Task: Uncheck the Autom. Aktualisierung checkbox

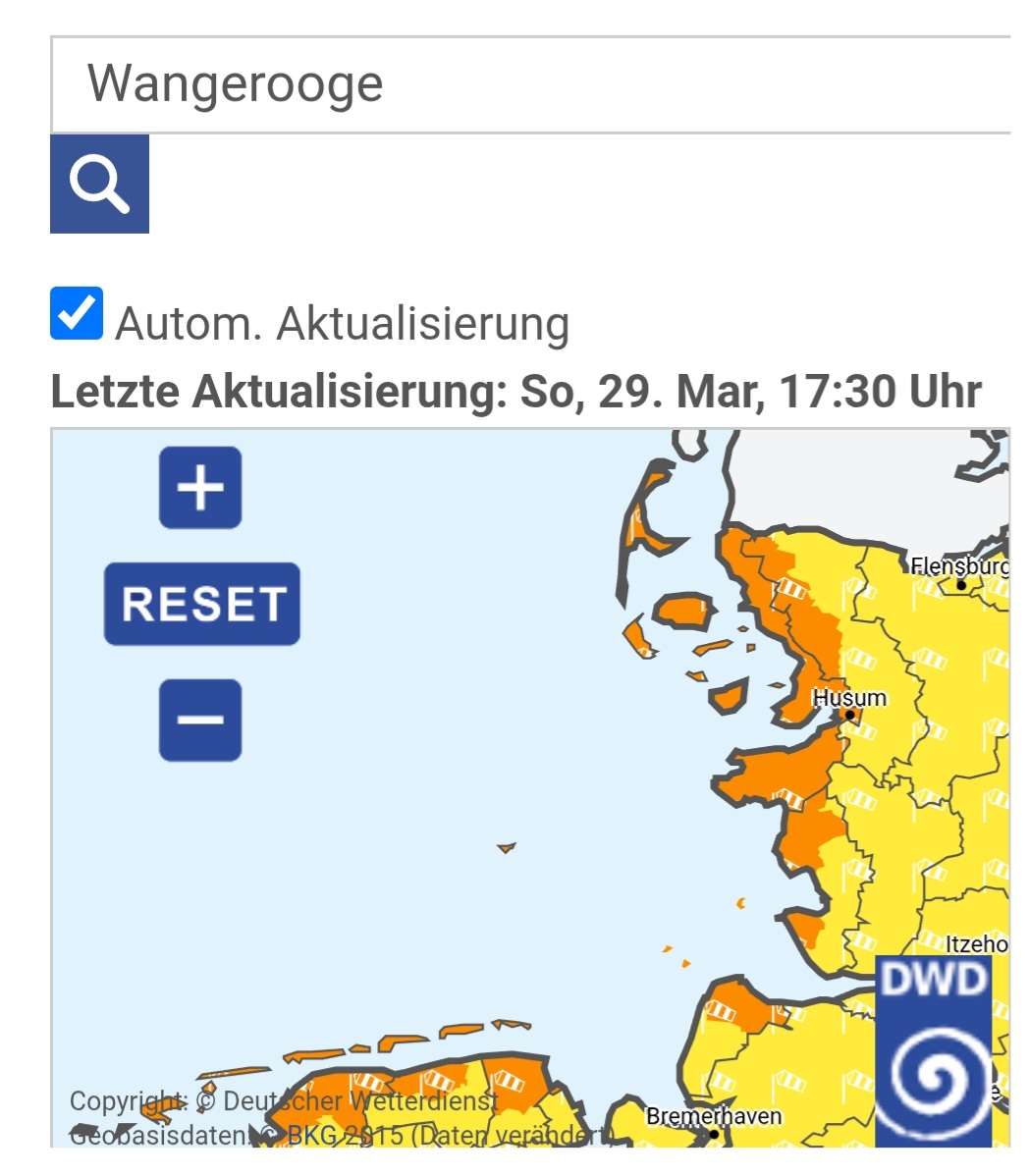Action: [x=77, y=314]
